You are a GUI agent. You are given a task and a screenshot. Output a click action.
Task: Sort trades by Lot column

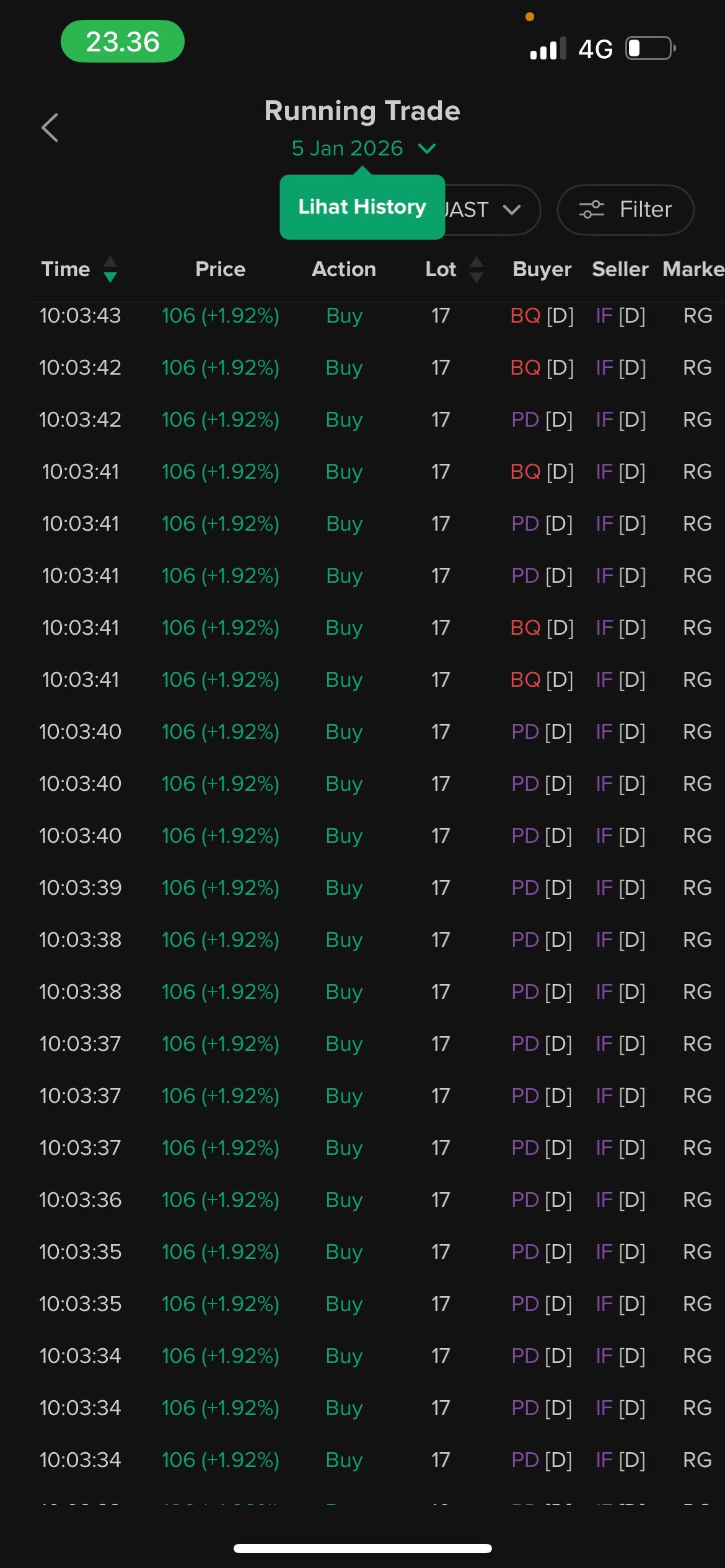[x=454, y=269]
